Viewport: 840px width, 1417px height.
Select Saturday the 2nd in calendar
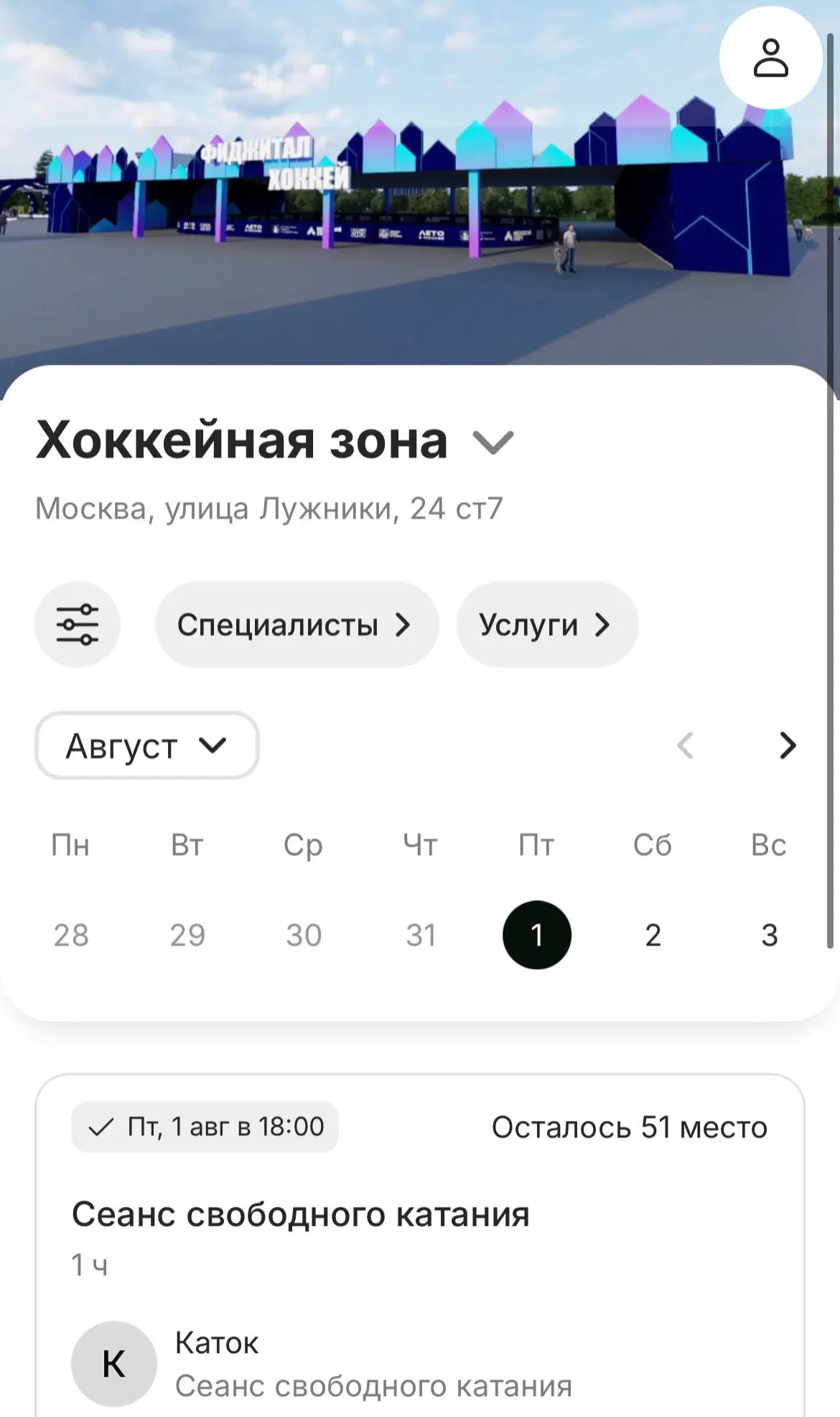[x=653, y=934]
